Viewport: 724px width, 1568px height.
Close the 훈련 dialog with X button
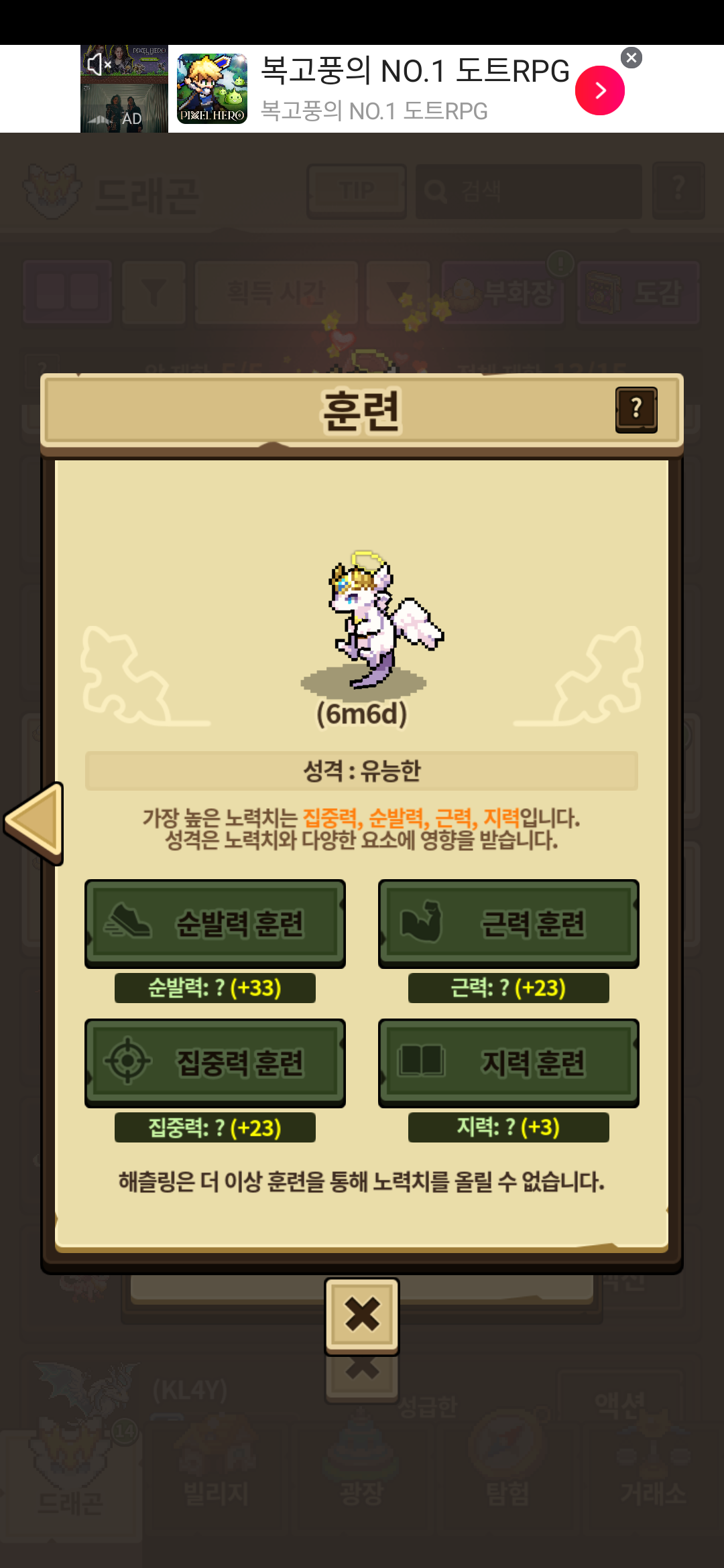click(362, 1315)
